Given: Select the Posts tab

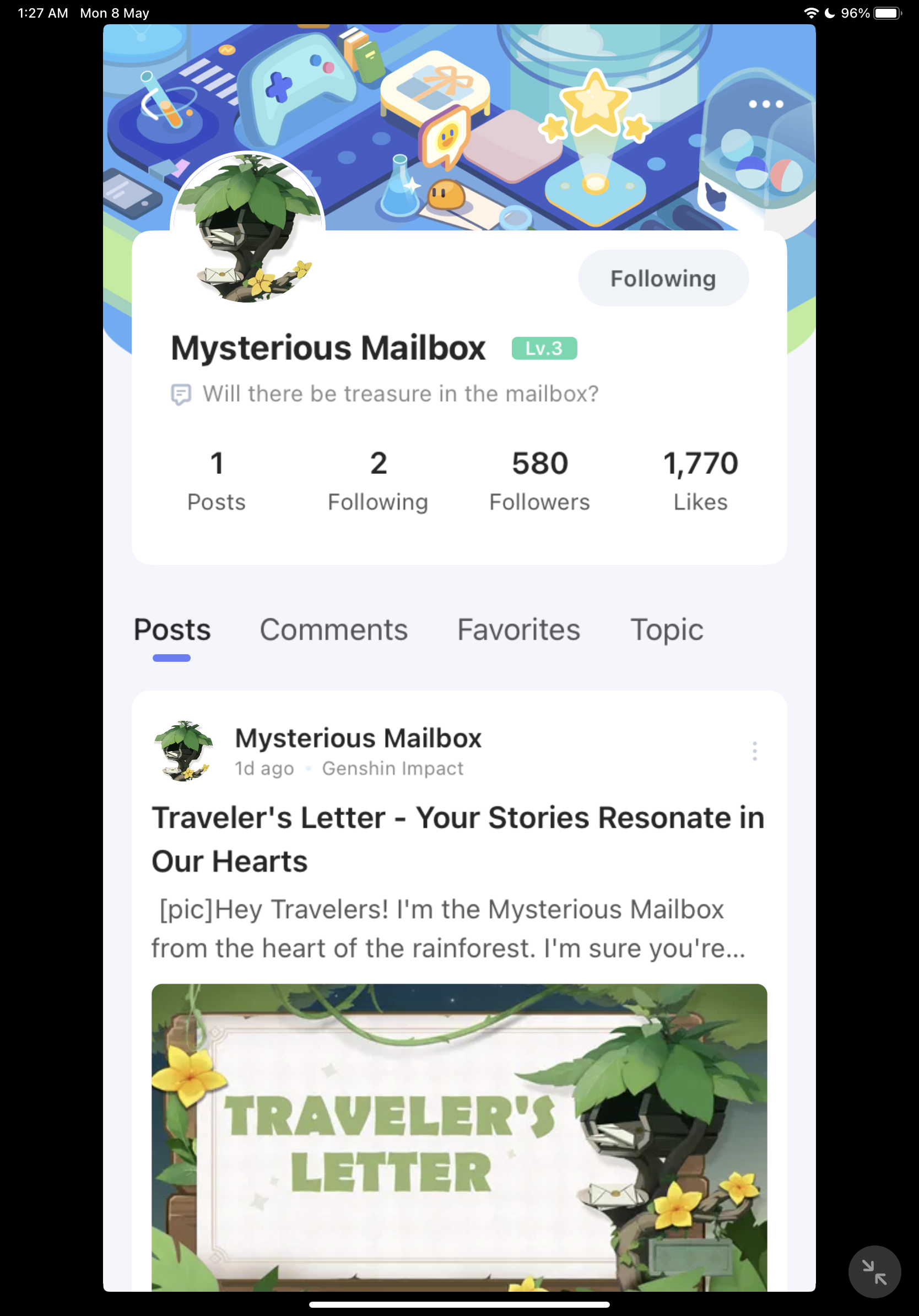Looking at the screenshot, I should [172, 630].
